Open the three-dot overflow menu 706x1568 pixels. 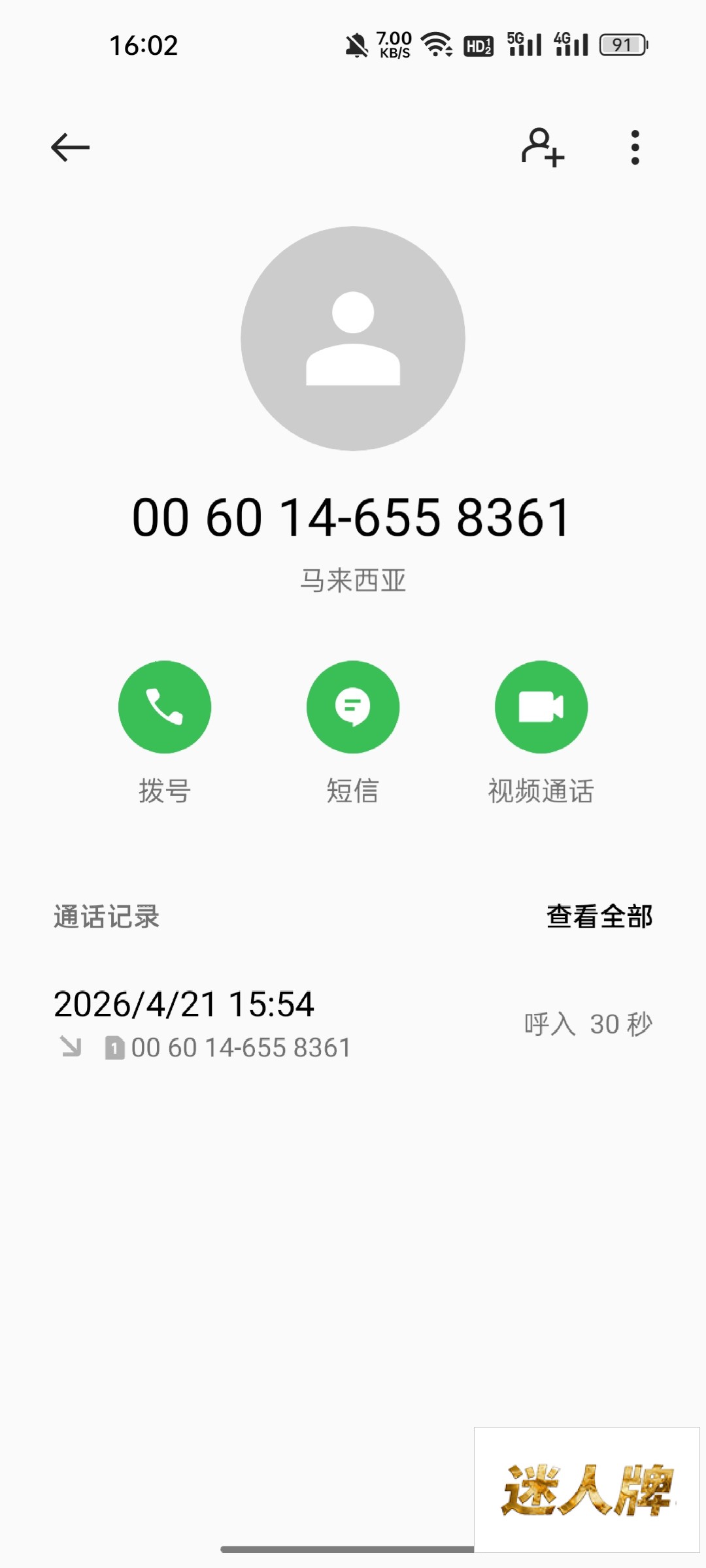(x=635, y=148)
